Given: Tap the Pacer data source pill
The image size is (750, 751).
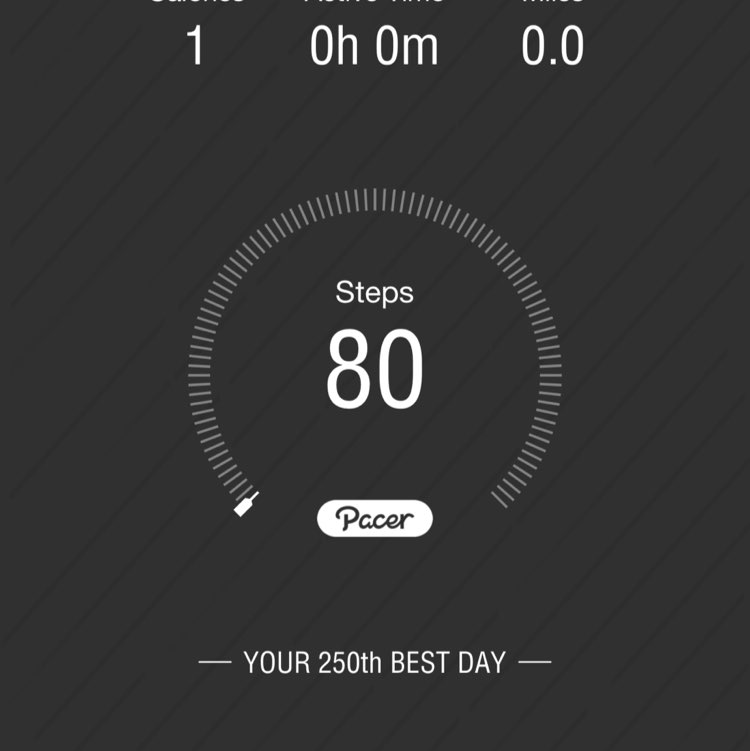Looking at the screenshot, I should (x=375, y=518).
